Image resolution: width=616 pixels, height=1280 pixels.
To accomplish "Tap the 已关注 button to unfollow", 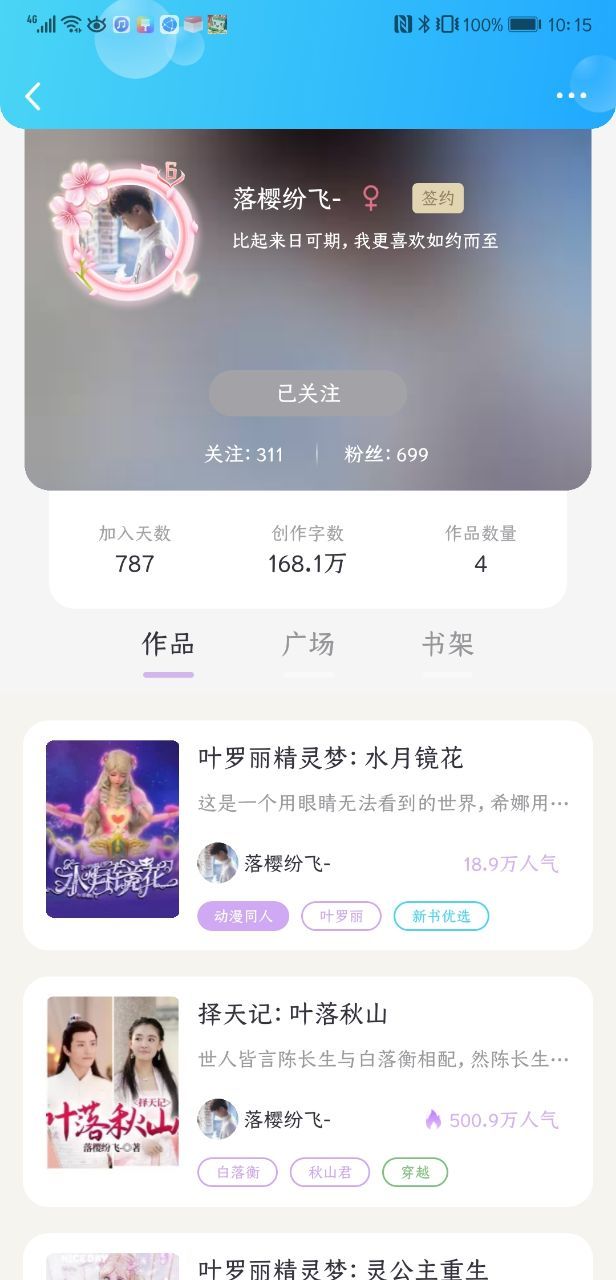I will click(x=308, y=393).
